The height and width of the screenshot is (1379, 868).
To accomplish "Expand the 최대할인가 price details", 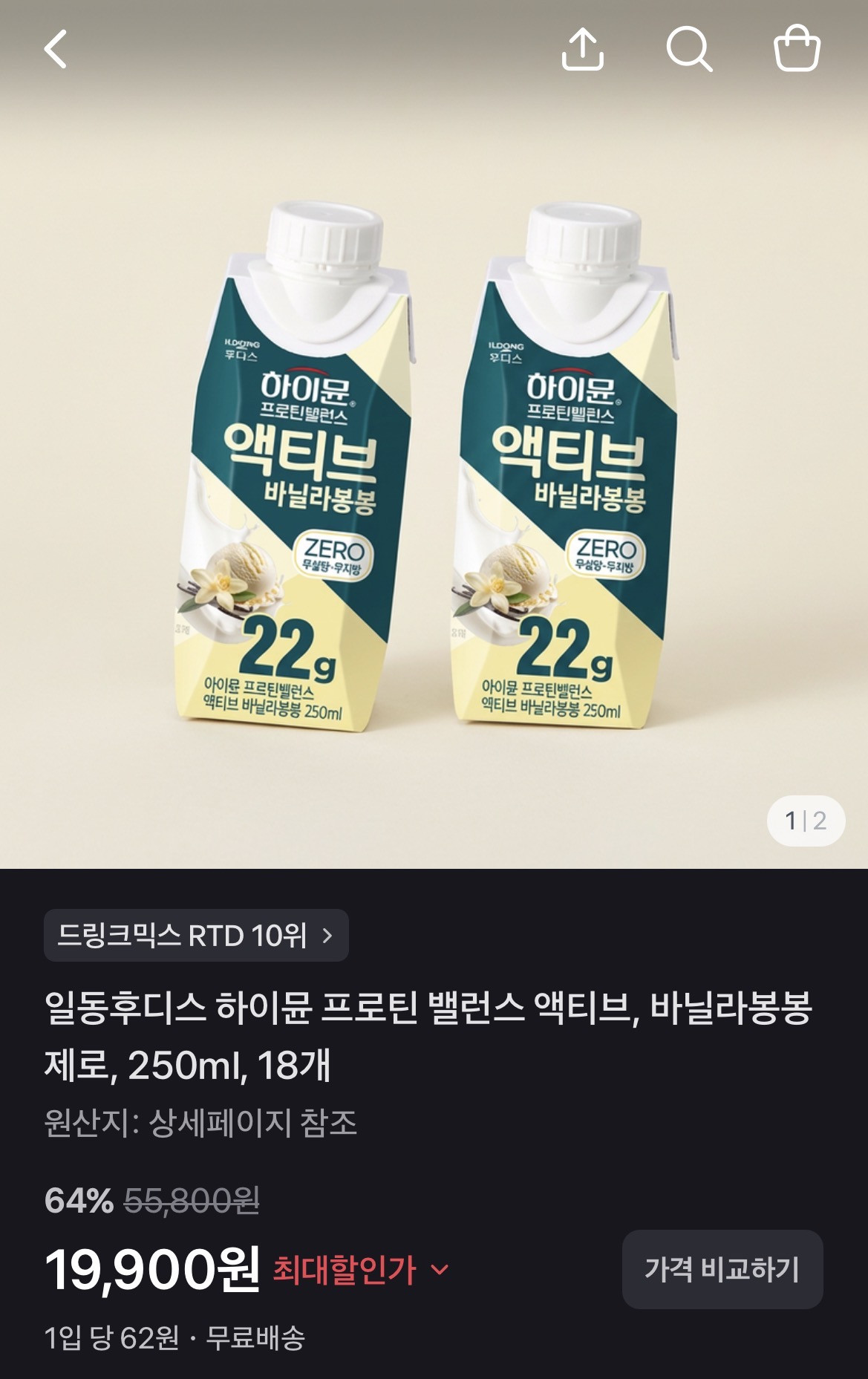I will (361, 1269).
